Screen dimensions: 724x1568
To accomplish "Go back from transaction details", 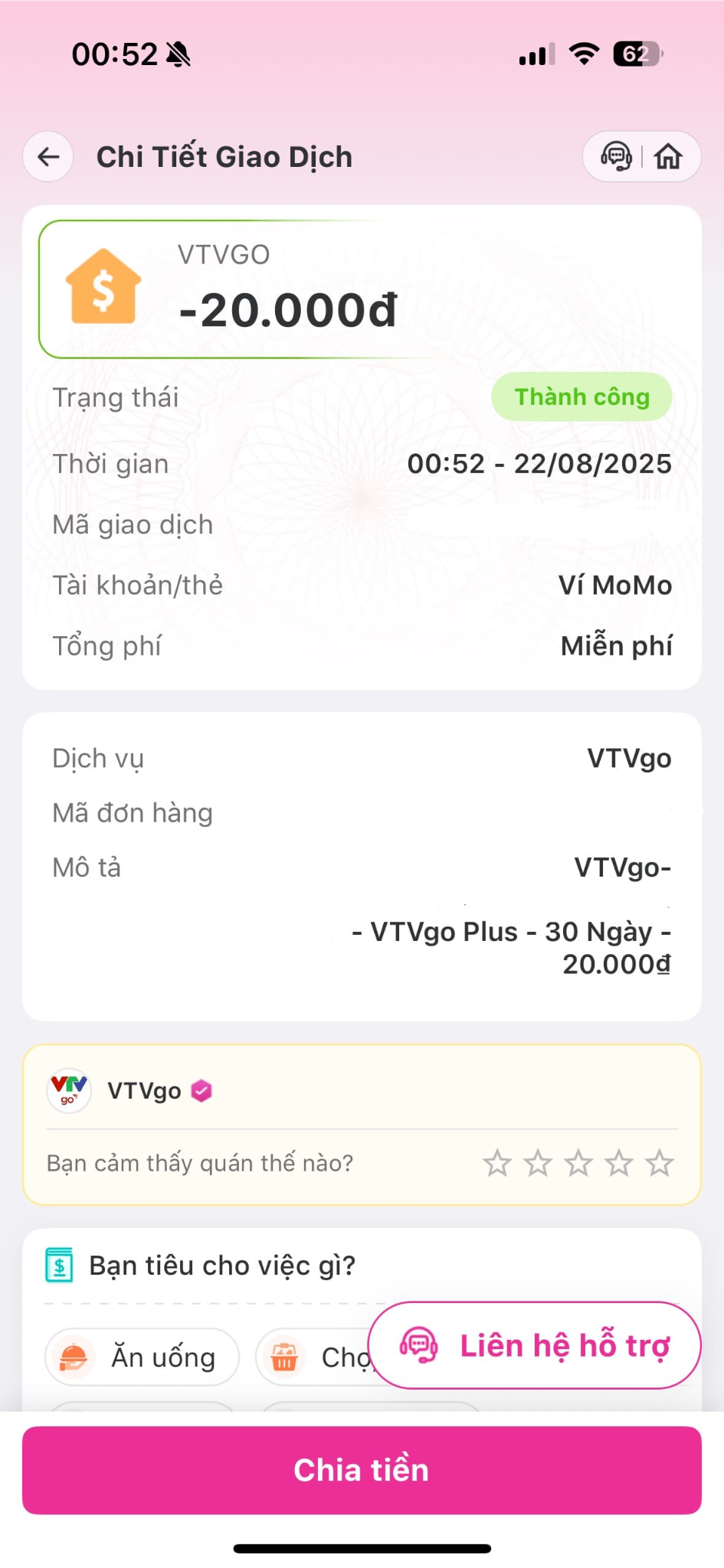I will click(x=48, y=157).
